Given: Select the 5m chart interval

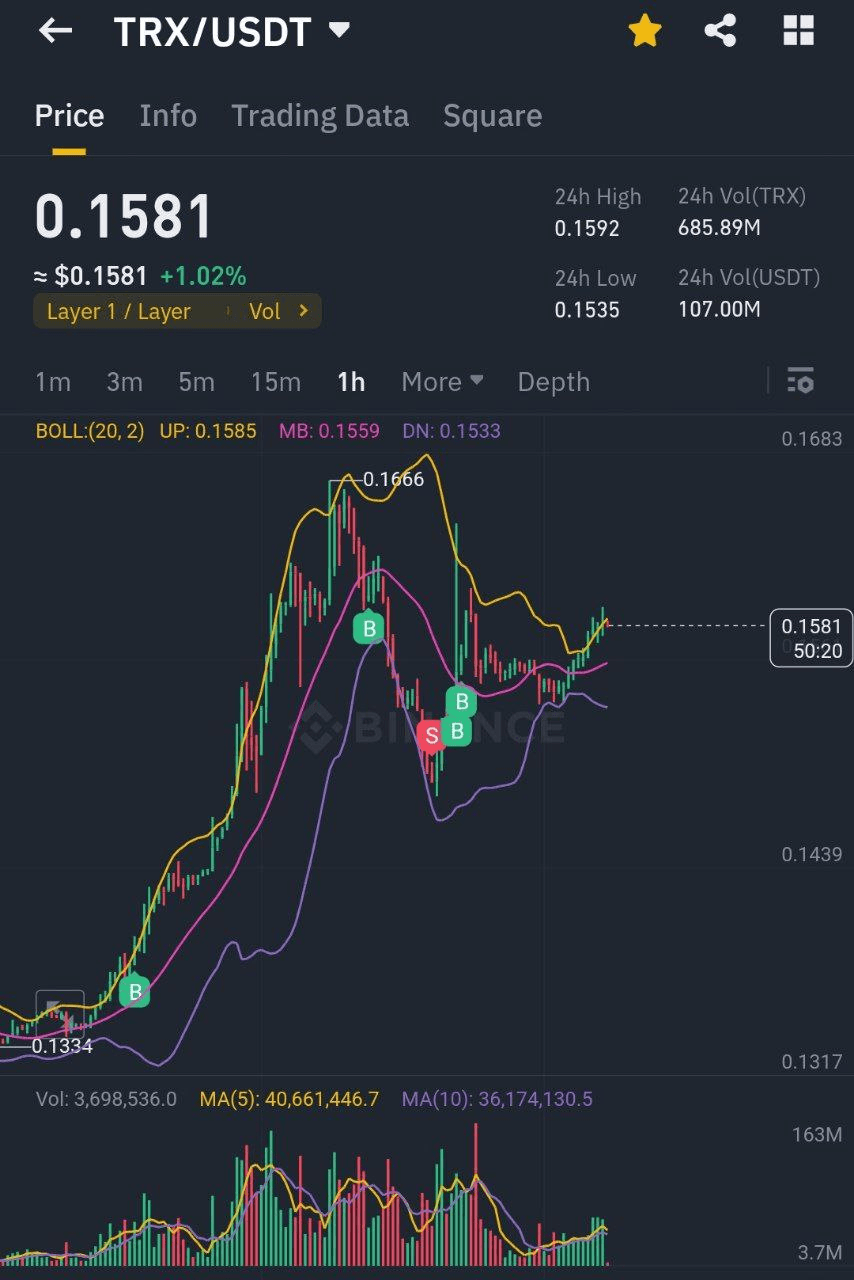Looking at the screenshot, I should click(x=196, y=382).
